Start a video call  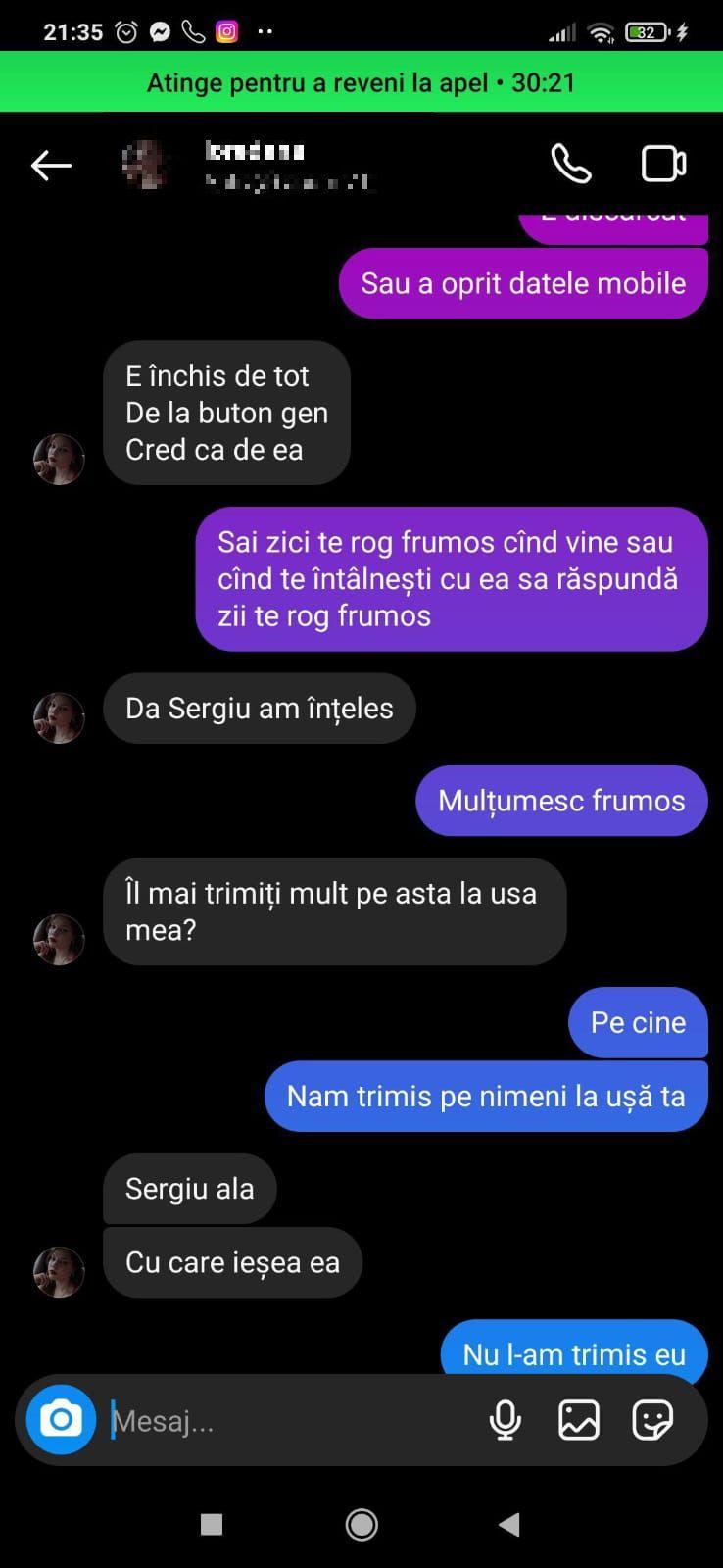click(662, 164)
